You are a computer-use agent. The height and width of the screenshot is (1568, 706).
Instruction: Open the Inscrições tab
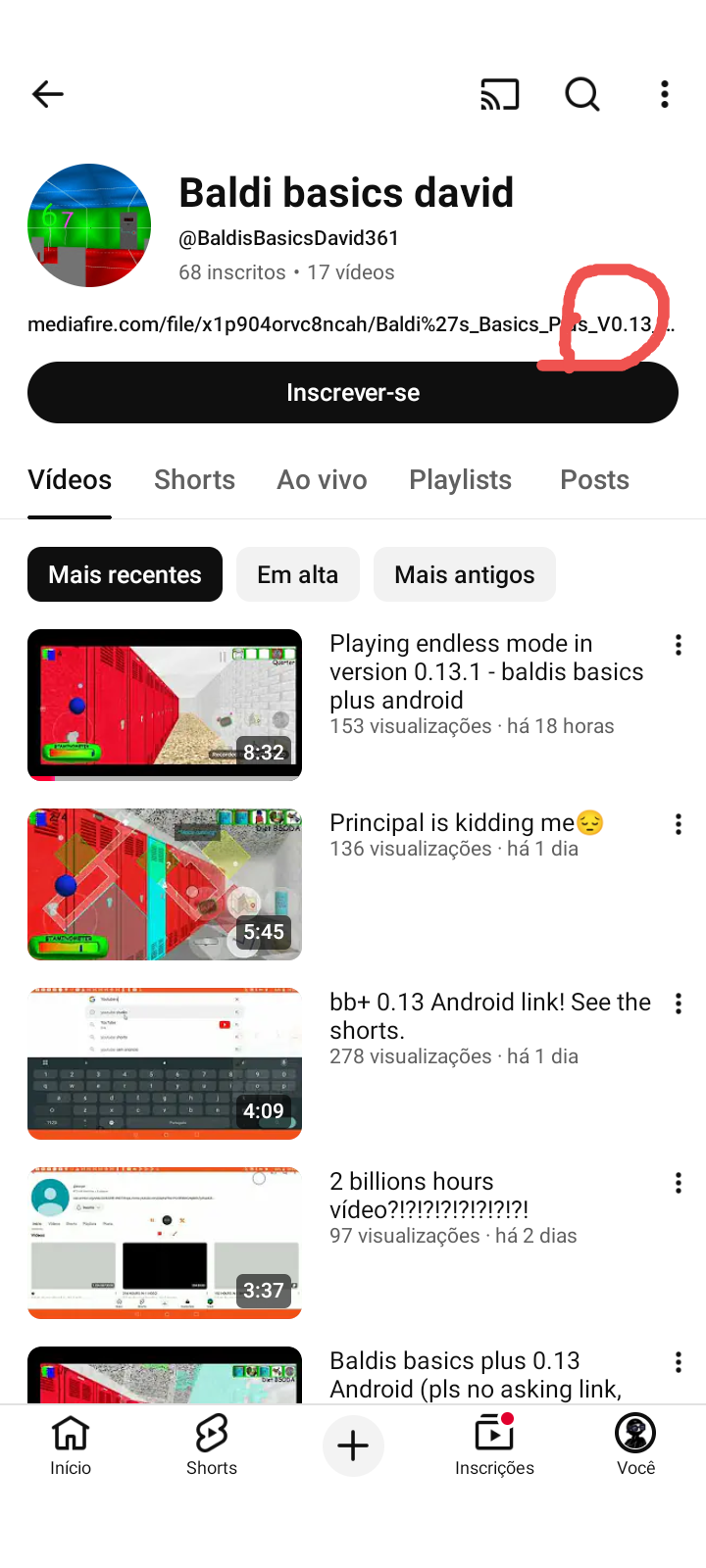pyautogui.click(x=494, y=1445)
